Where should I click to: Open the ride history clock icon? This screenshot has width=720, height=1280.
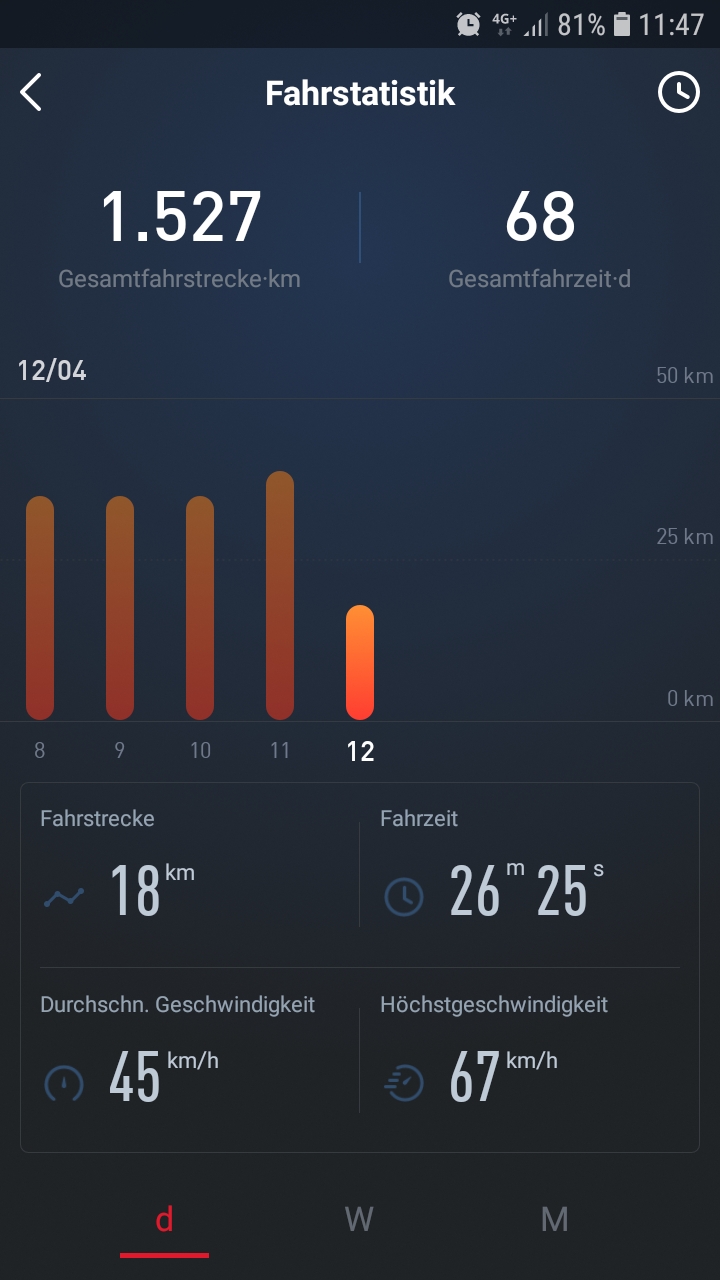(x=678, y=93)
